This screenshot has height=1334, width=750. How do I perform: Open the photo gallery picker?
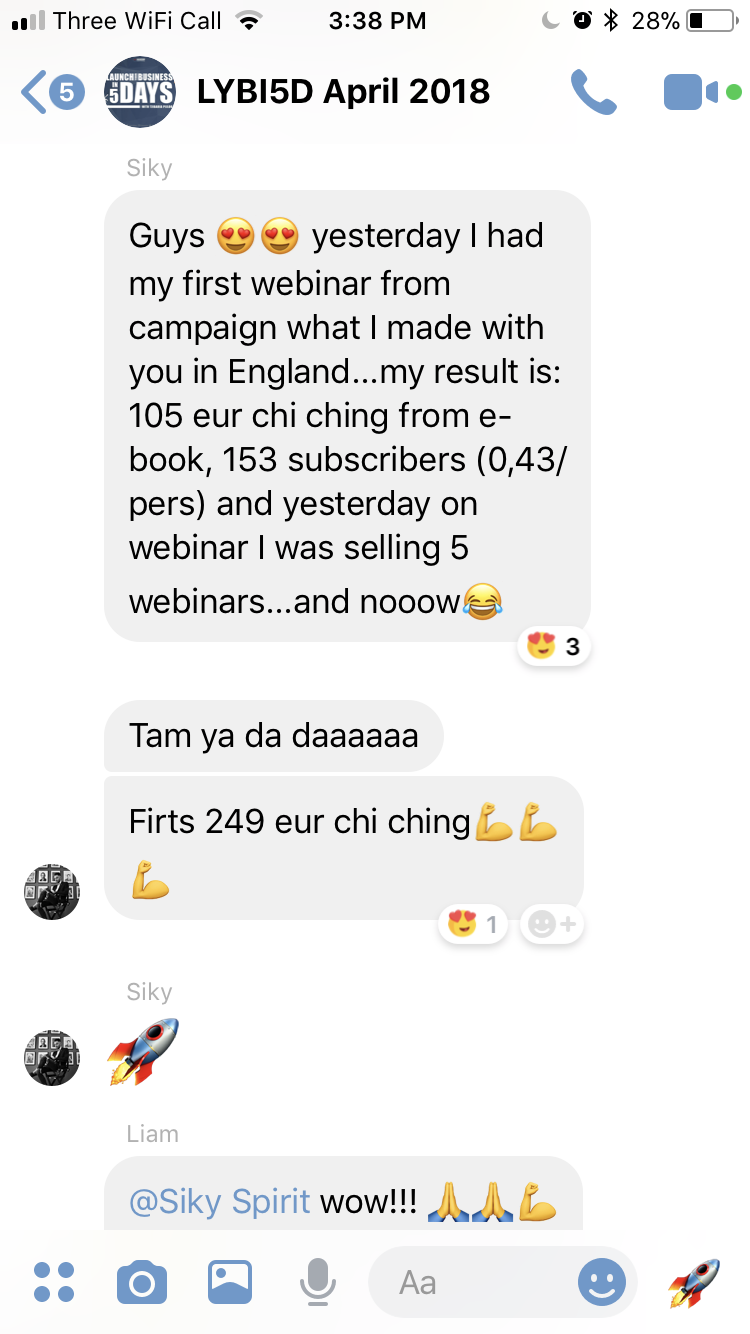(x=230, y=1281)
